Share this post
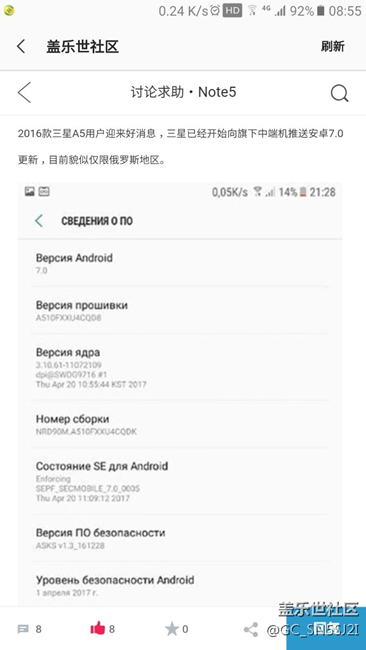 (x=251, y=629)
